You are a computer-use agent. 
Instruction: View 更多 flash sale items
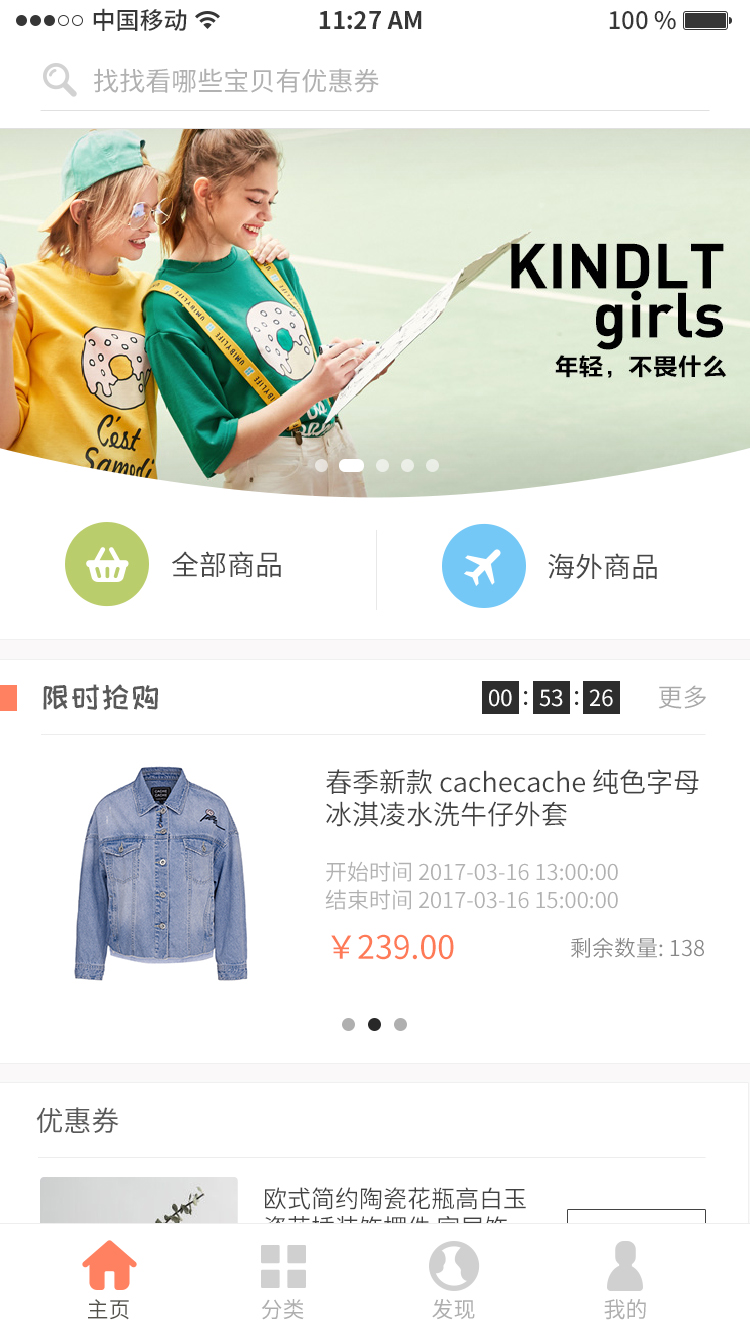tap(682, 697)
